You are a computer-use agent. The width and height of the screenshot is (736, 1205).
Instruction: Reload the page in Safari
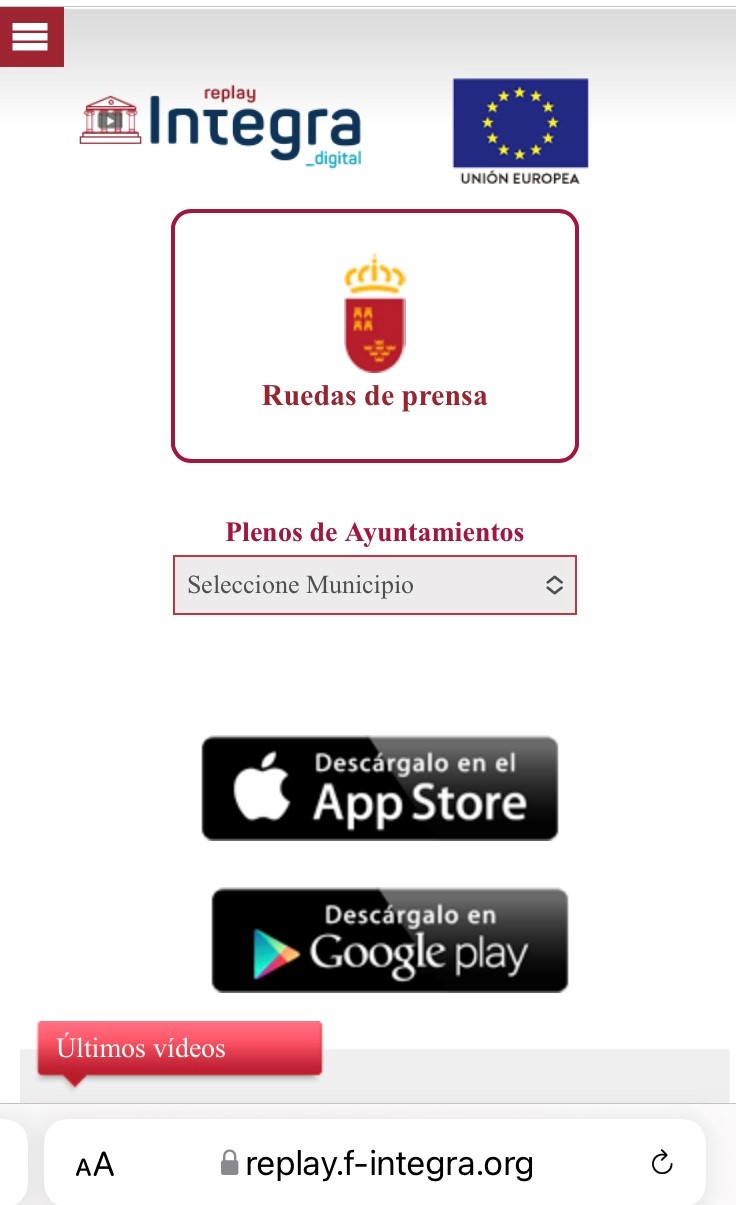(x=661, y=1163)
